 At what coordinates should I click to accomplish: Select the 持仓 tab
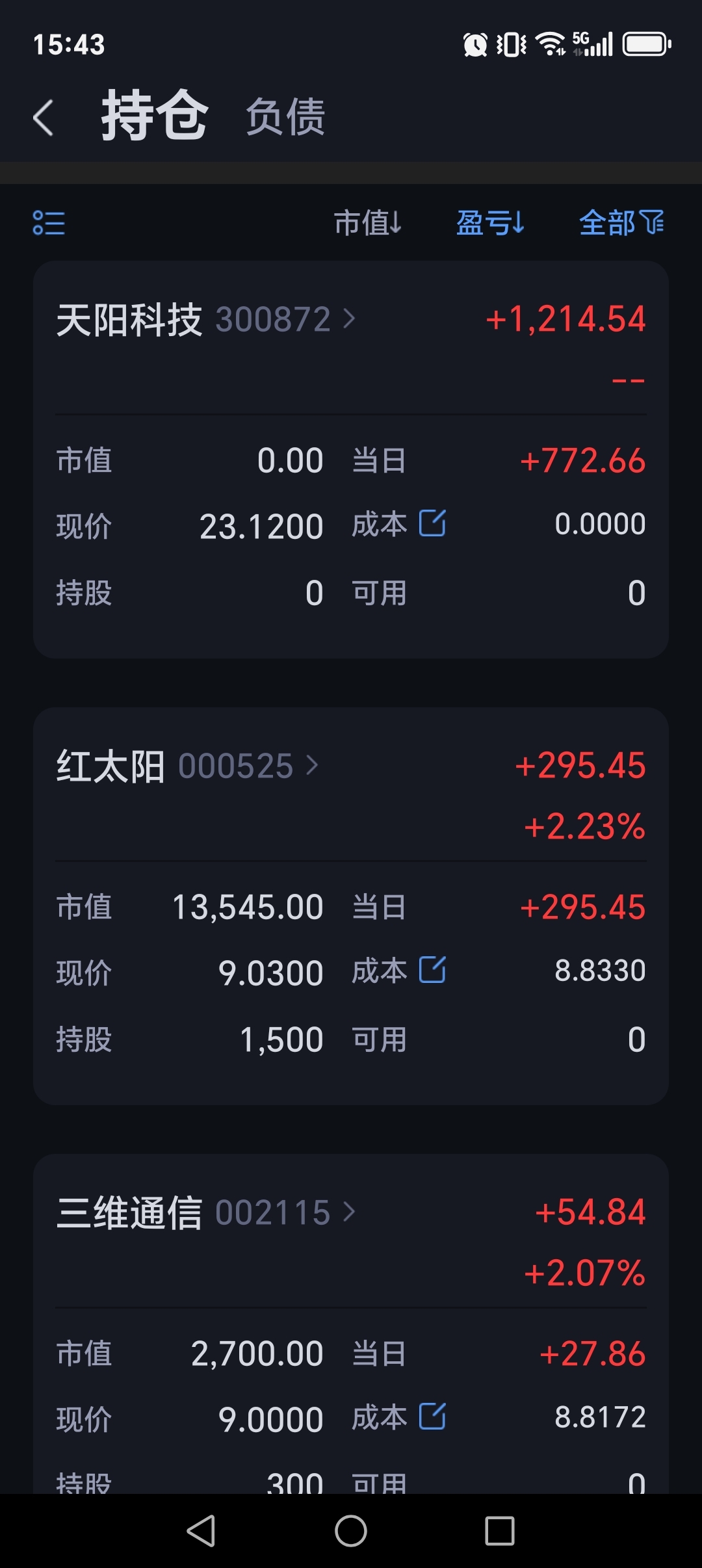coord(155,116)
